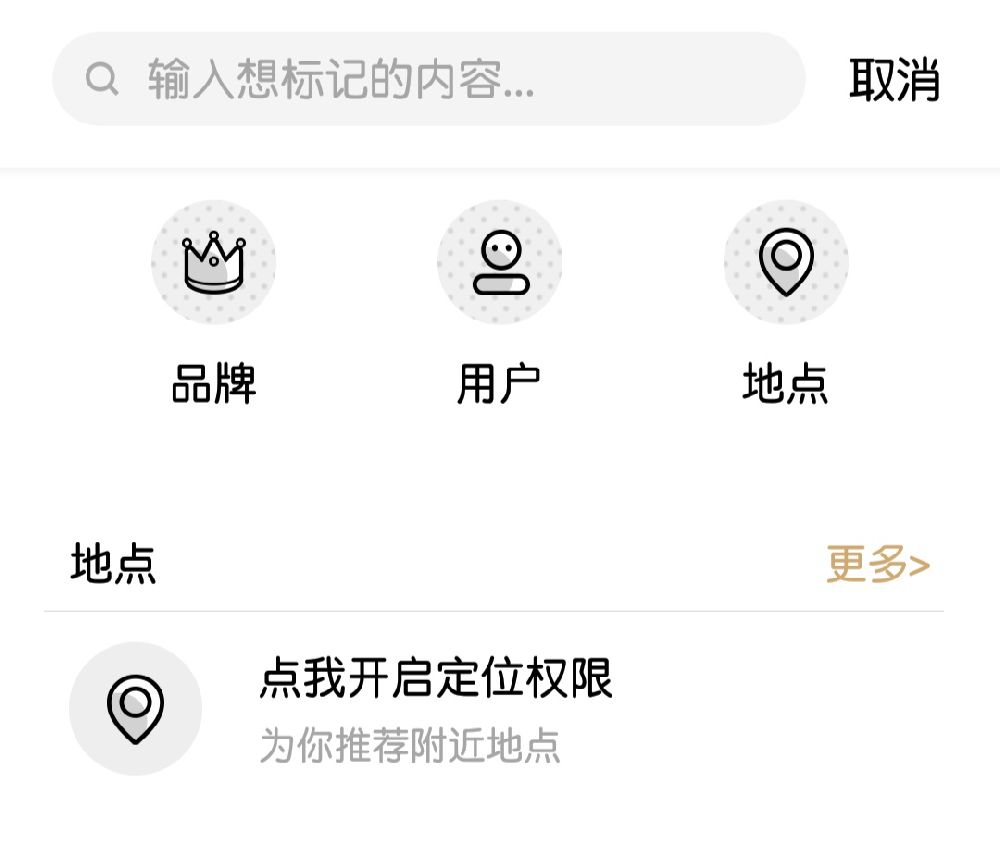1000x850 pixels.
Task: Select the 品牌 brand category
Action: click(x=213, y=262)
